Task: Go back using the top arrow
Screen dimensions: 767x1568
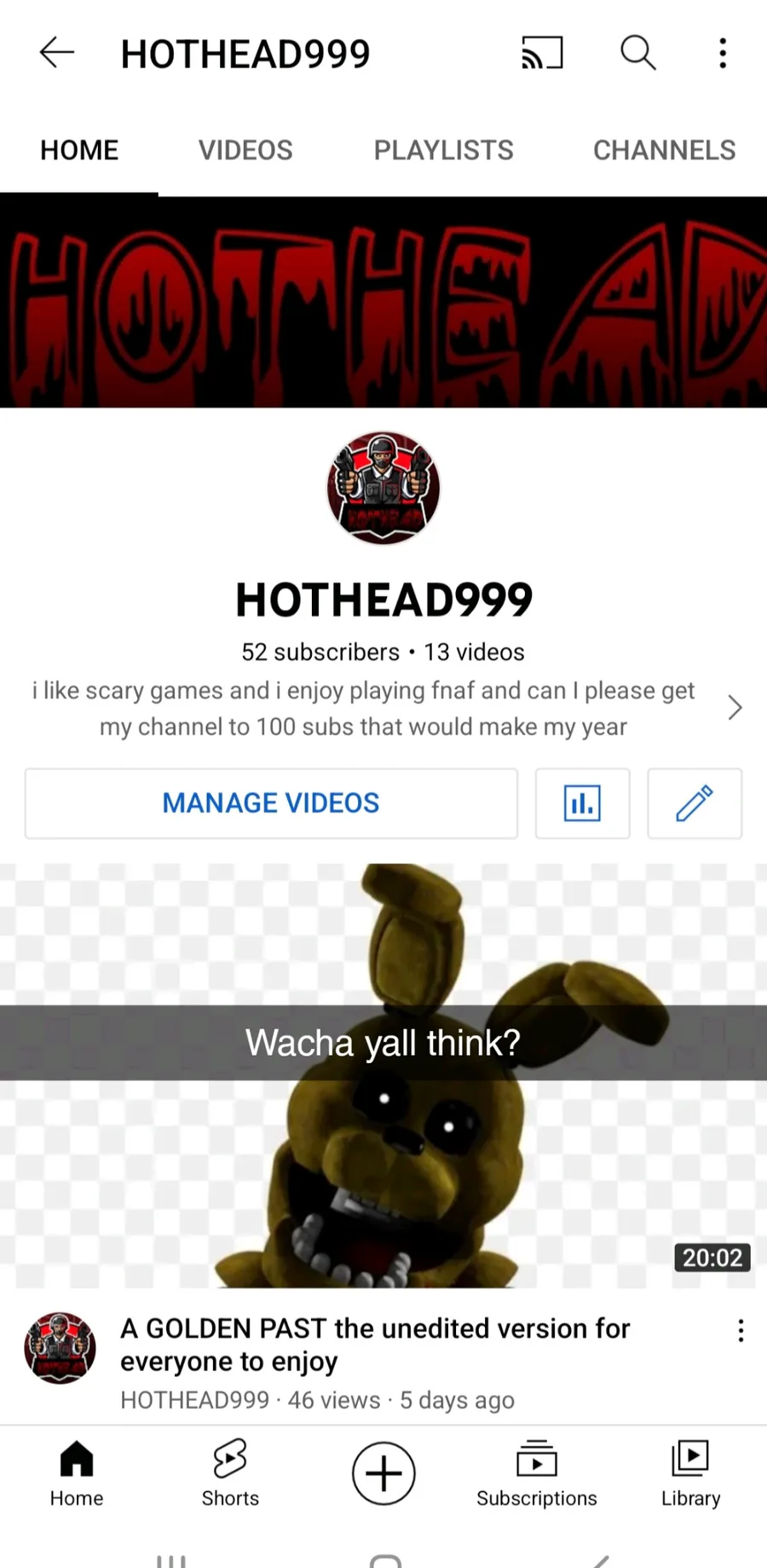Action: (57, 53)
